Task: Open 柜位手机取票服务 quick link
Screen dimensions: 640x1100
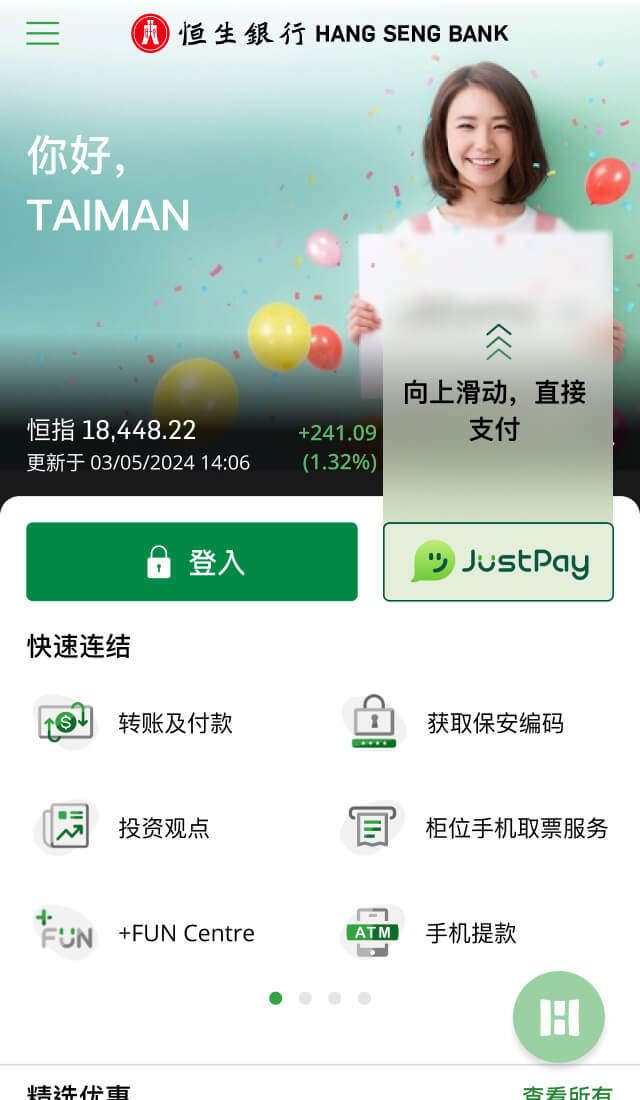Action: pos(516,828)
